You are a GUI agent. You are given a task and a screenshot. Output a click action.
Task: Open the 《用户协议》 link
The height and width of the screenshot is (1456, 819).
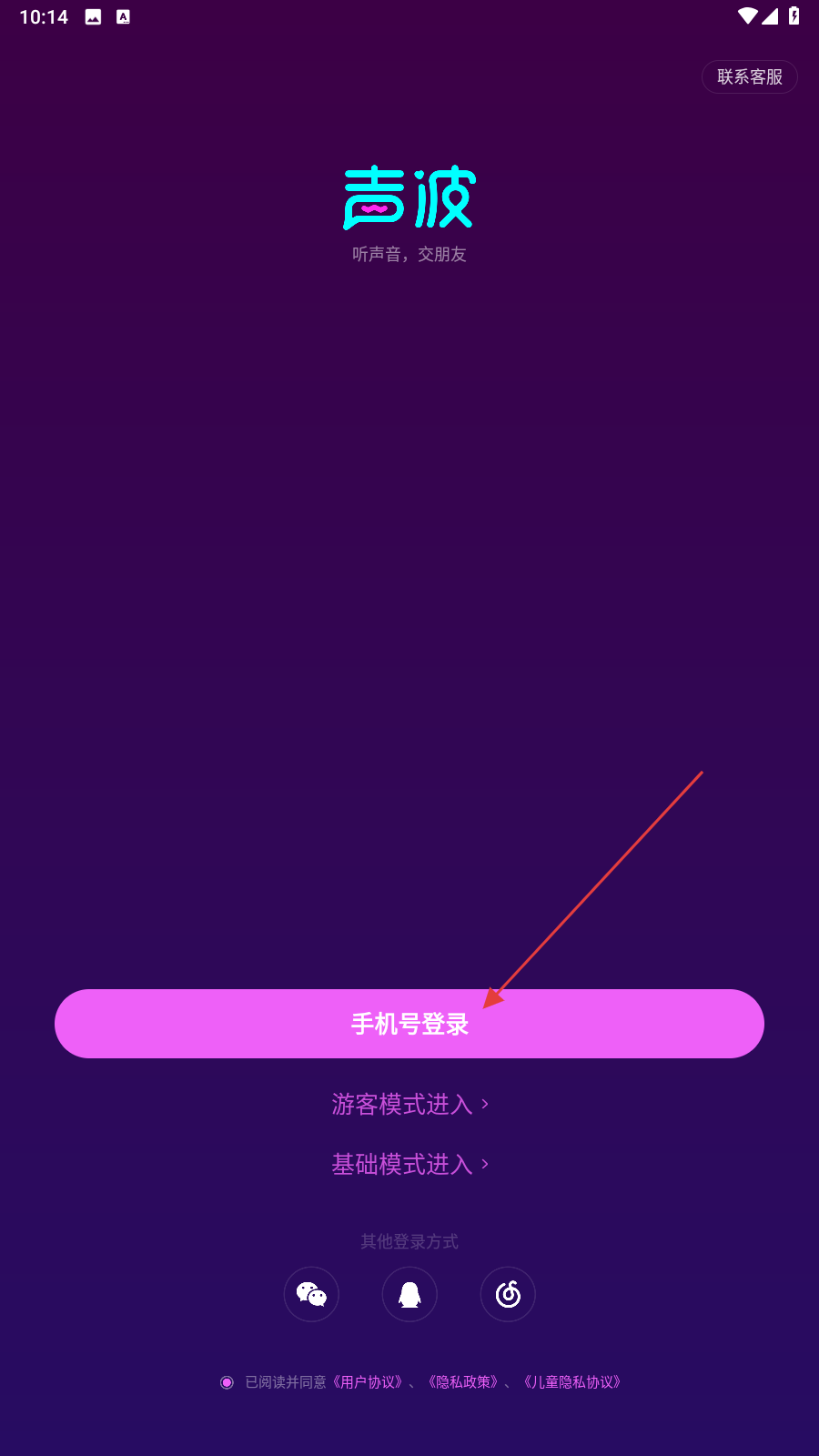click(x=368, y=1382)
